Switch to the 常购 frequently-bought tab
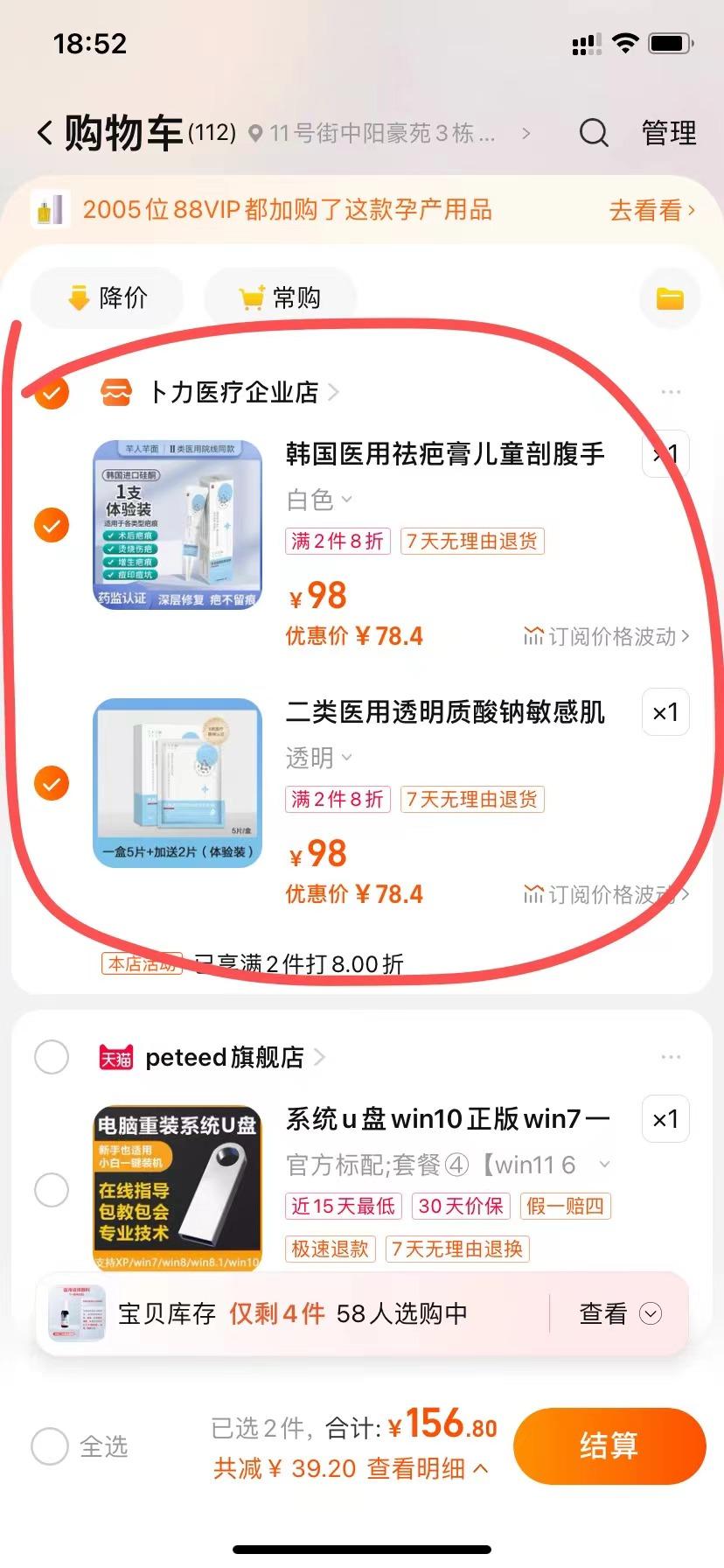 pyautogui.click(x=279, y=297)
